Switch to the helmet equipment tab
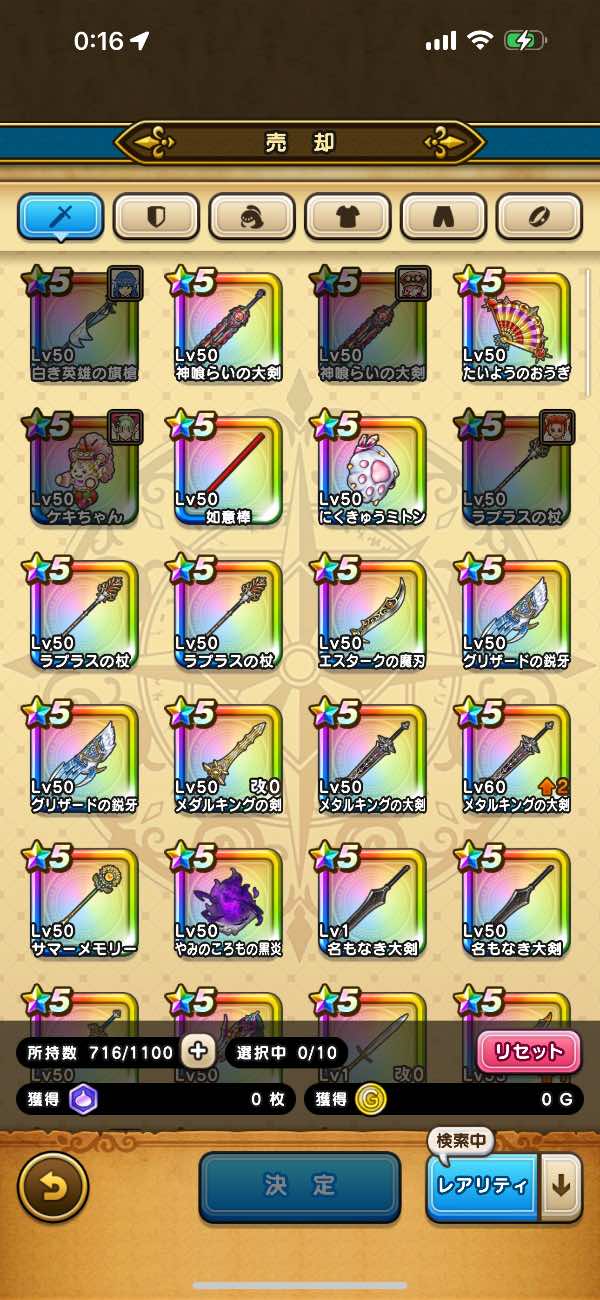 [x=252, y=216]
